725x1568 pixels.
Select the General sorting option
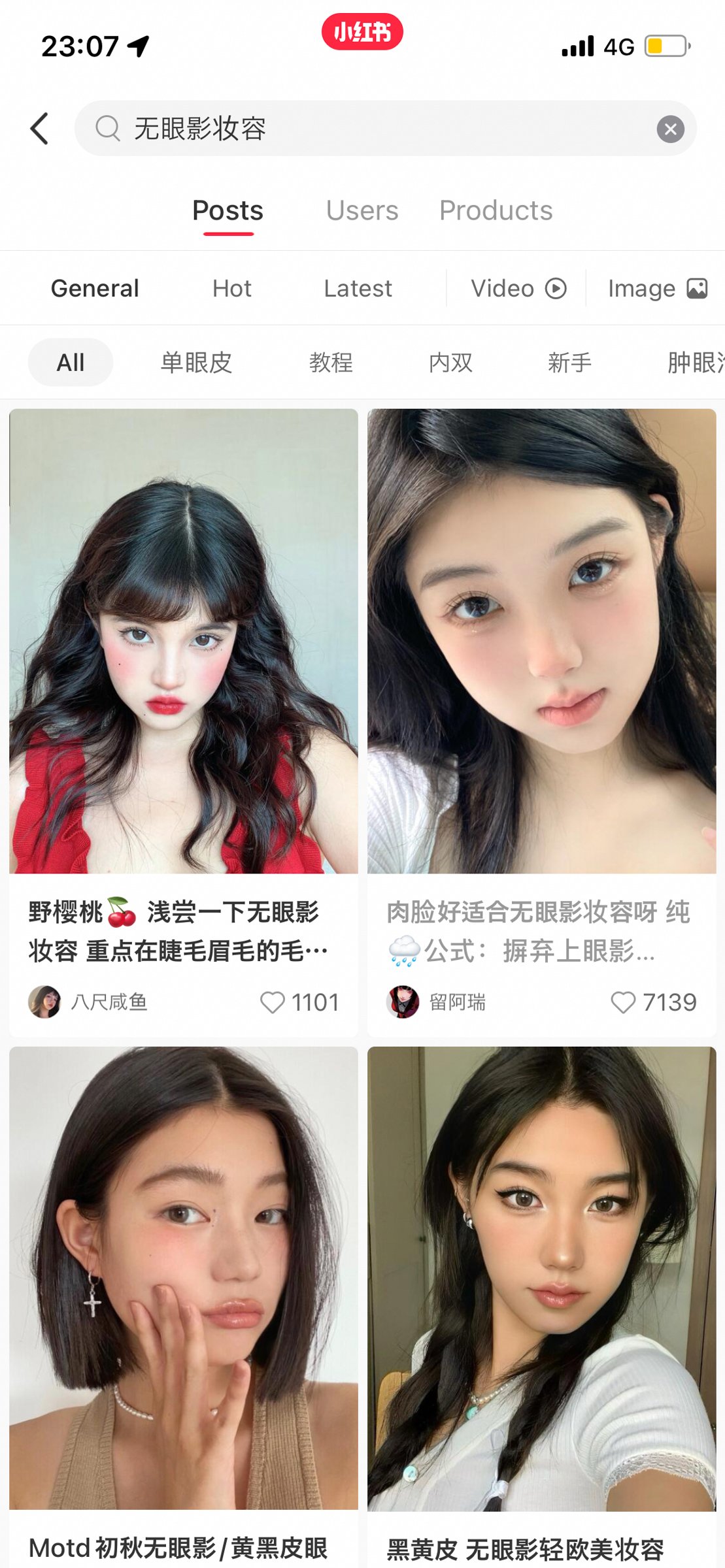click(x=95, y=289)
